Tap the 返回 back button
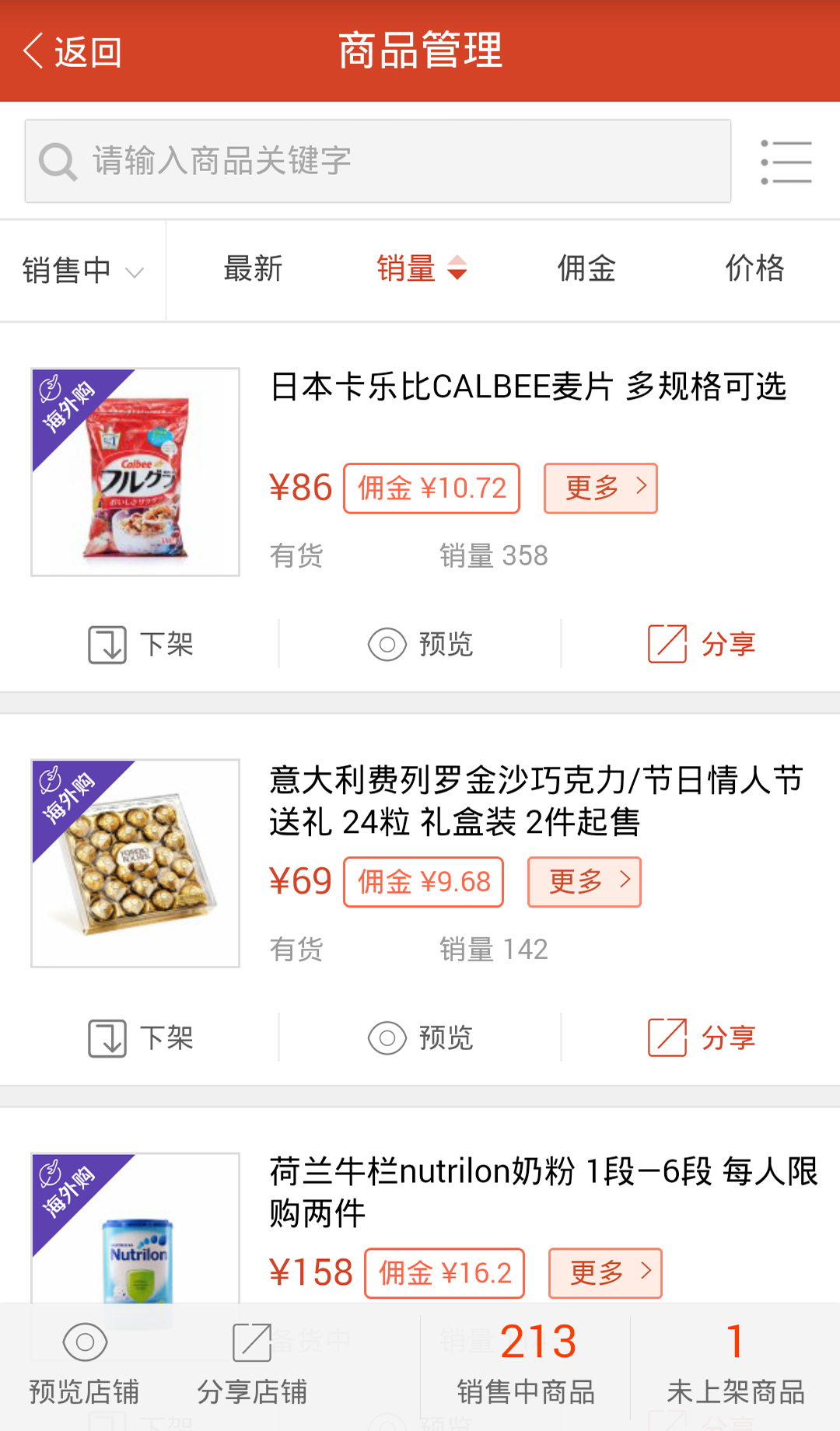 pos(72,51)
